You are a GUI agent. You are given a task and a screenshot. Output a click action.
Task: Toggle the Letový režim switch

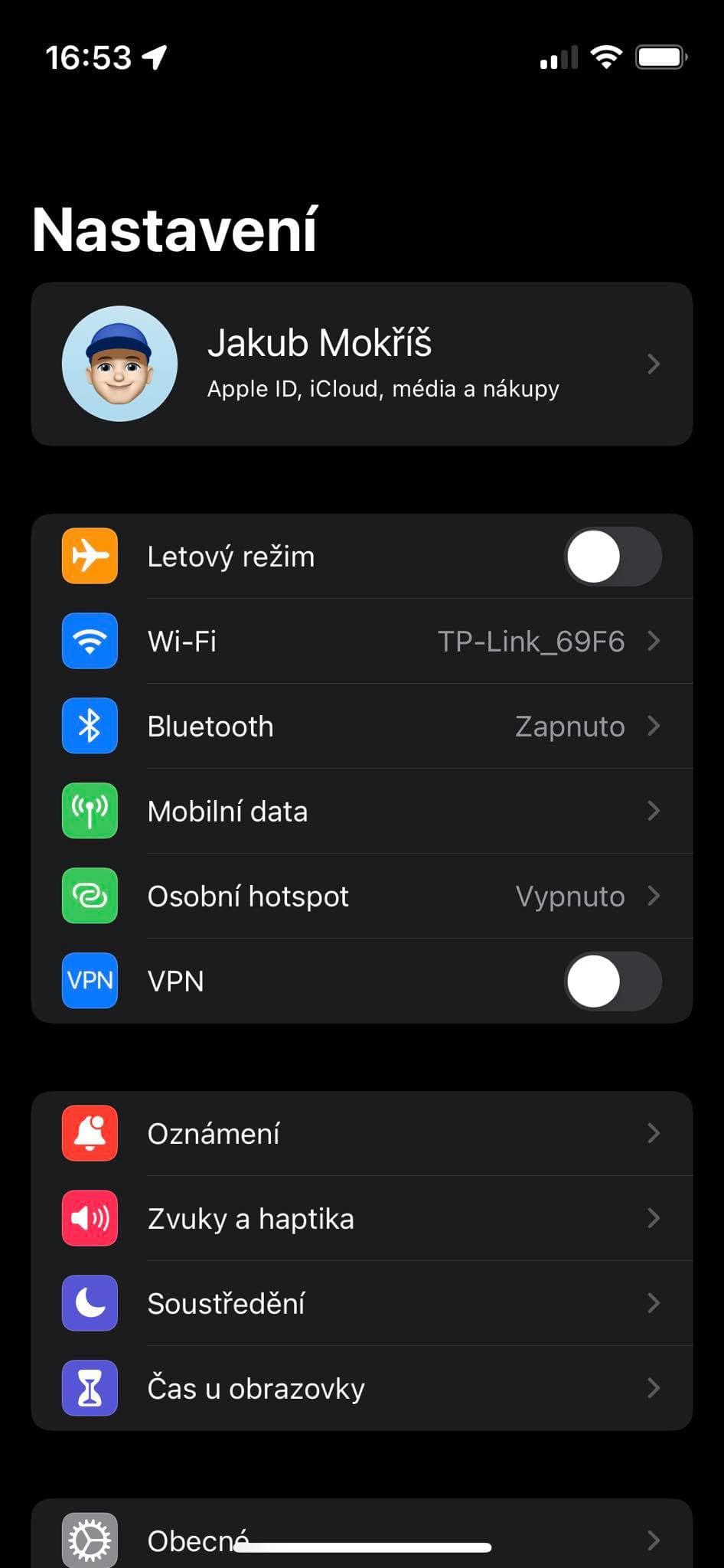click(x=613, y=557)
